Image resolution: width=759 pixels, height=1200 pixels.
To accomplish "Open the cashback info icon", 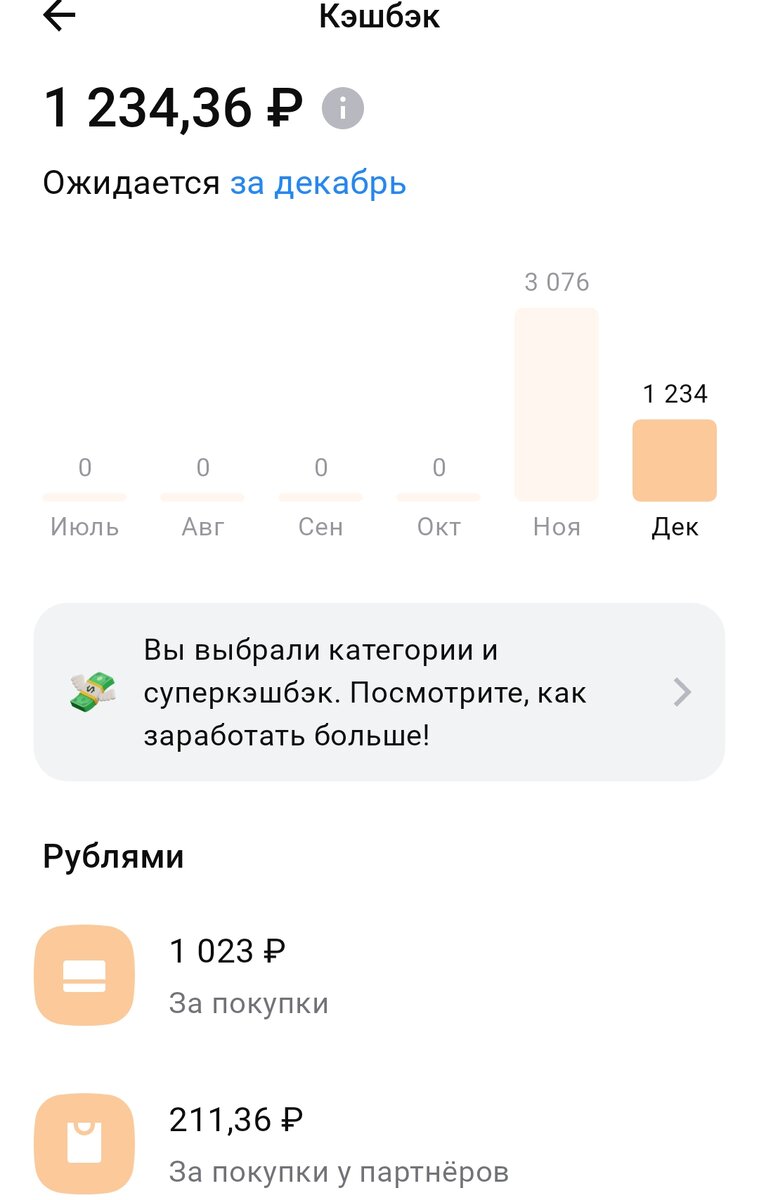I will pyautogui.click(x=344, y=108).
